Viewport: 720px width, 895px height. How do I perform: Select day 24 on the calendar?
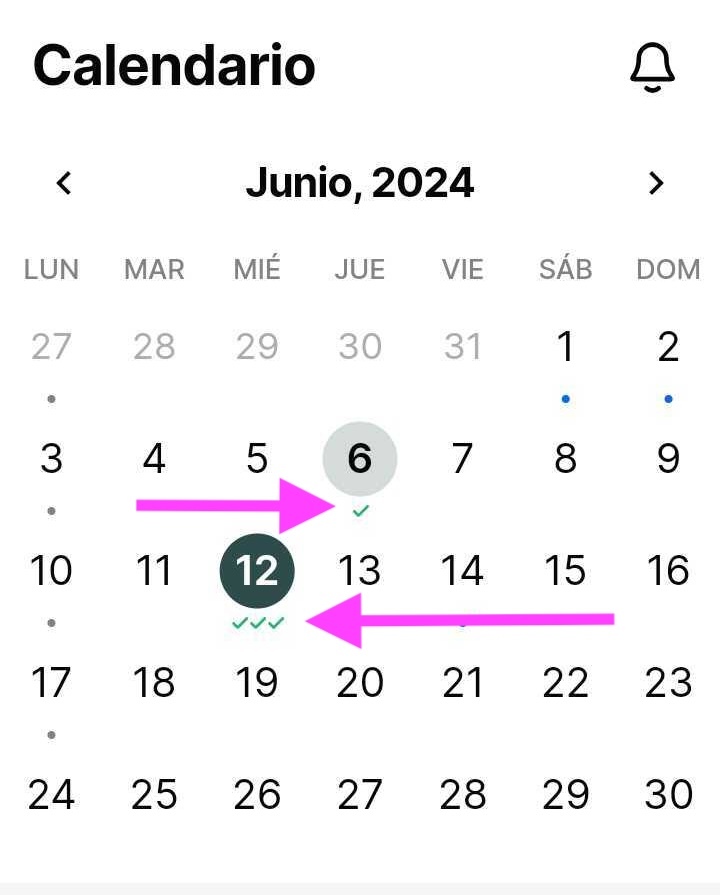click(x=51, y=795)
